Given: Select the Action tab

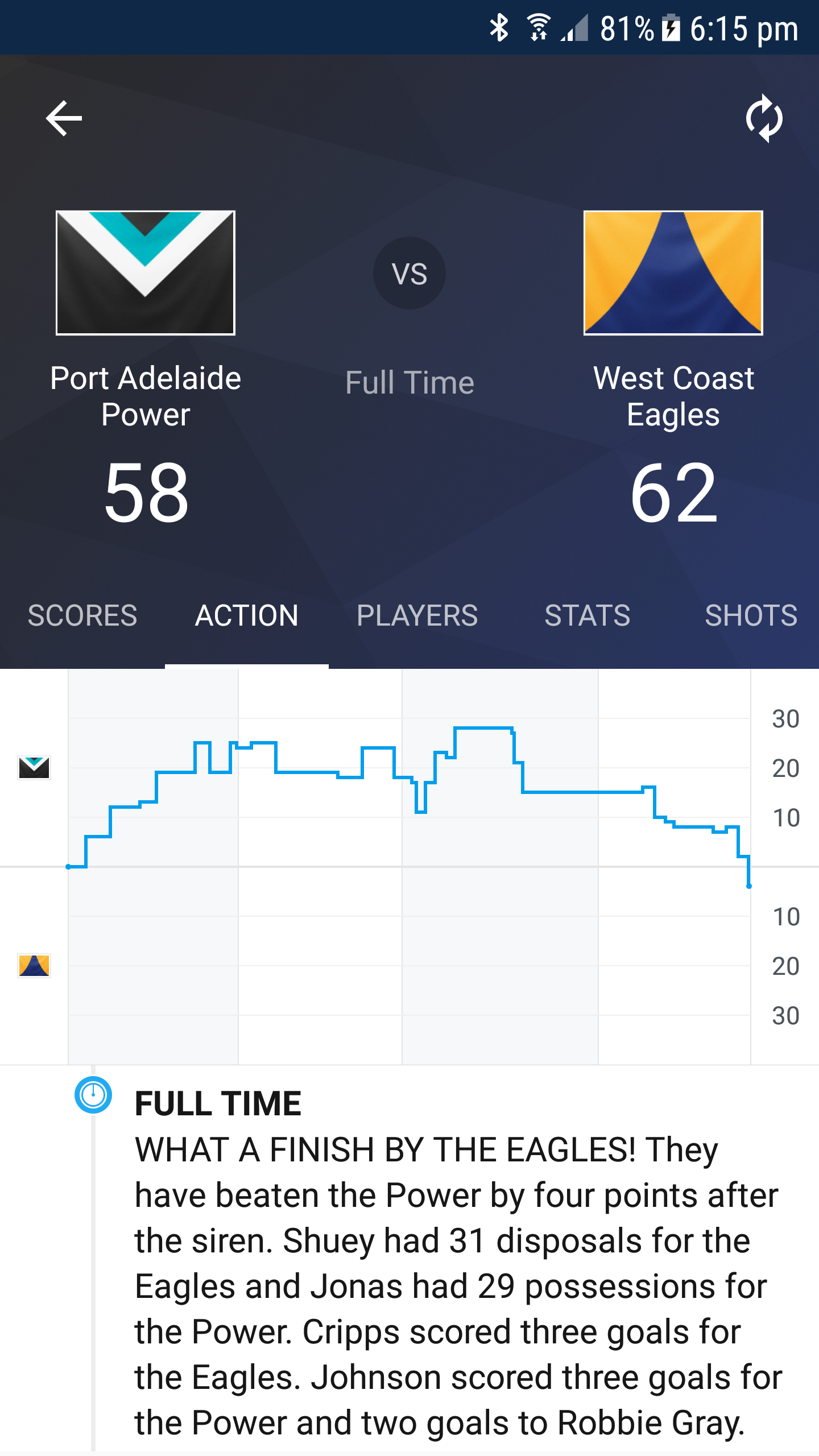Looking at the screenshot, I should (246, 615).
